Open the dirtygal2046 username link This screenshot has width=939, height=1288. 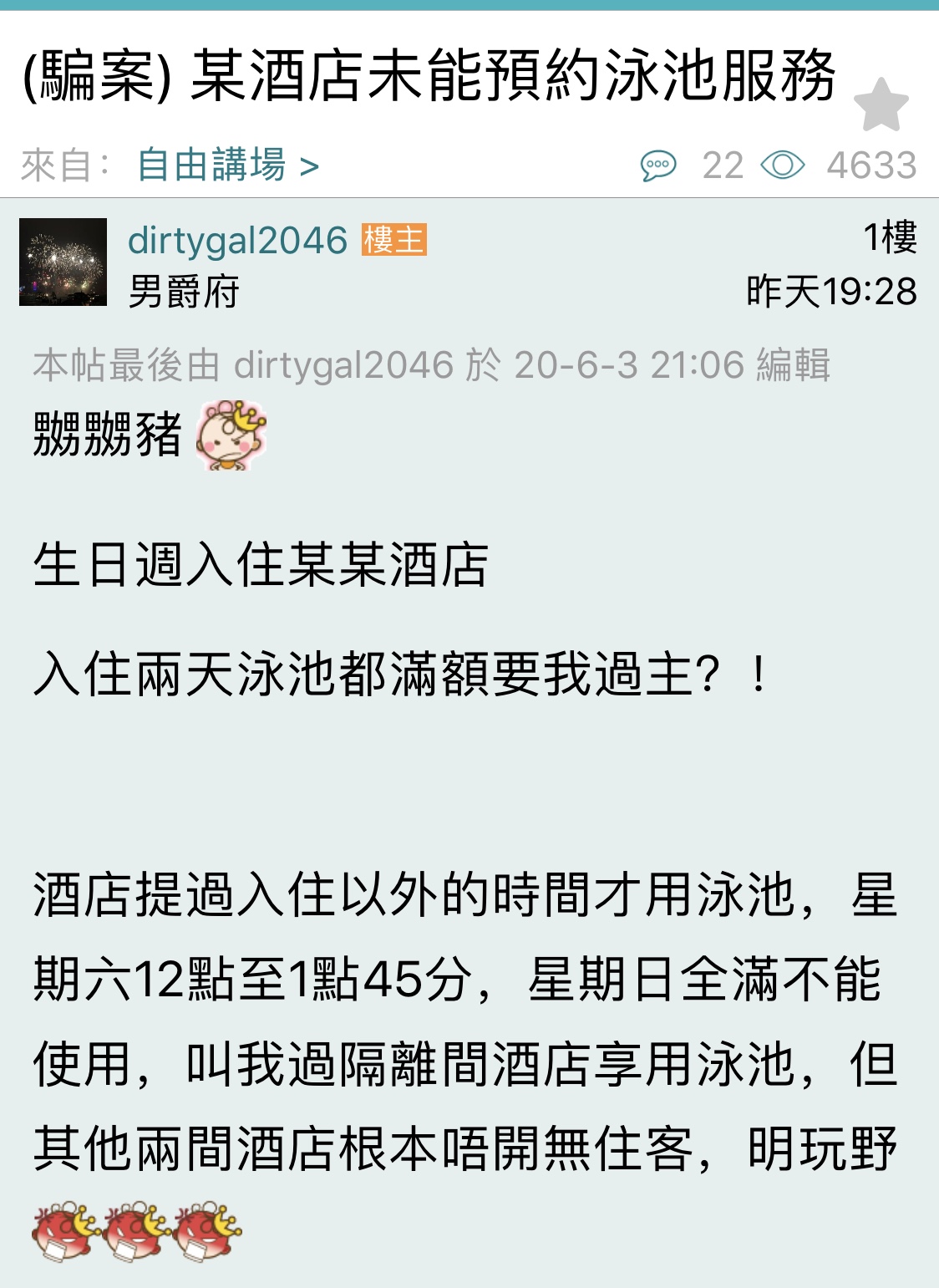click(x=237, y=241)
